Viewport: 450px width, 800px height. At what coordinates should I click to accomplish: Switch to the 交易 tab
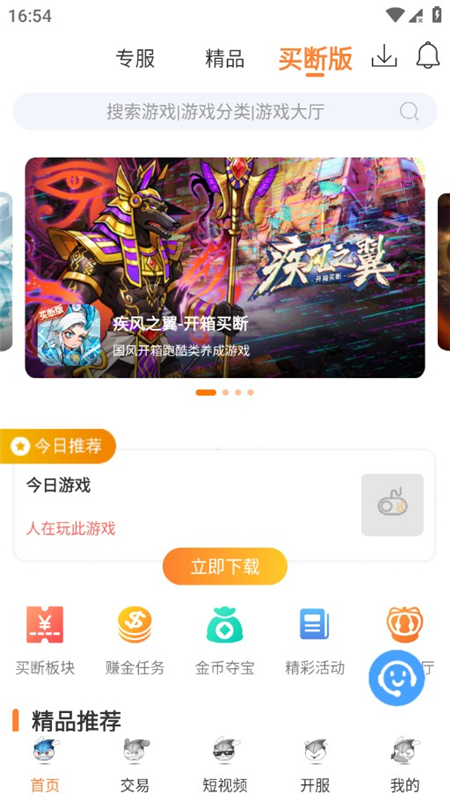pyautogui.click(x=135, y=765)
